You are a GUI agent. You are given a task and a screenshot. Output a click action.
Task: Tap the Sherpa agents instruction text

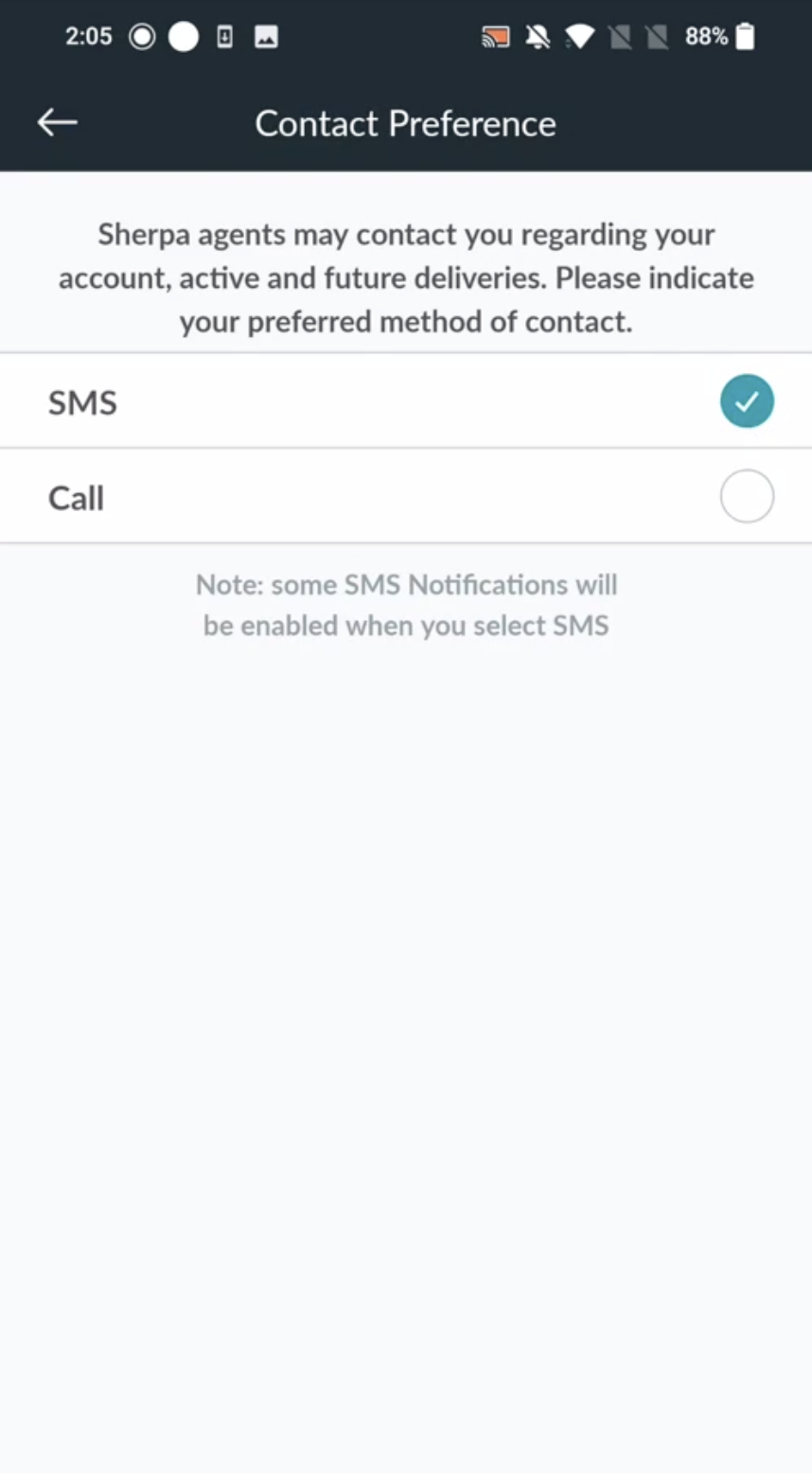(x=406, y=277)
